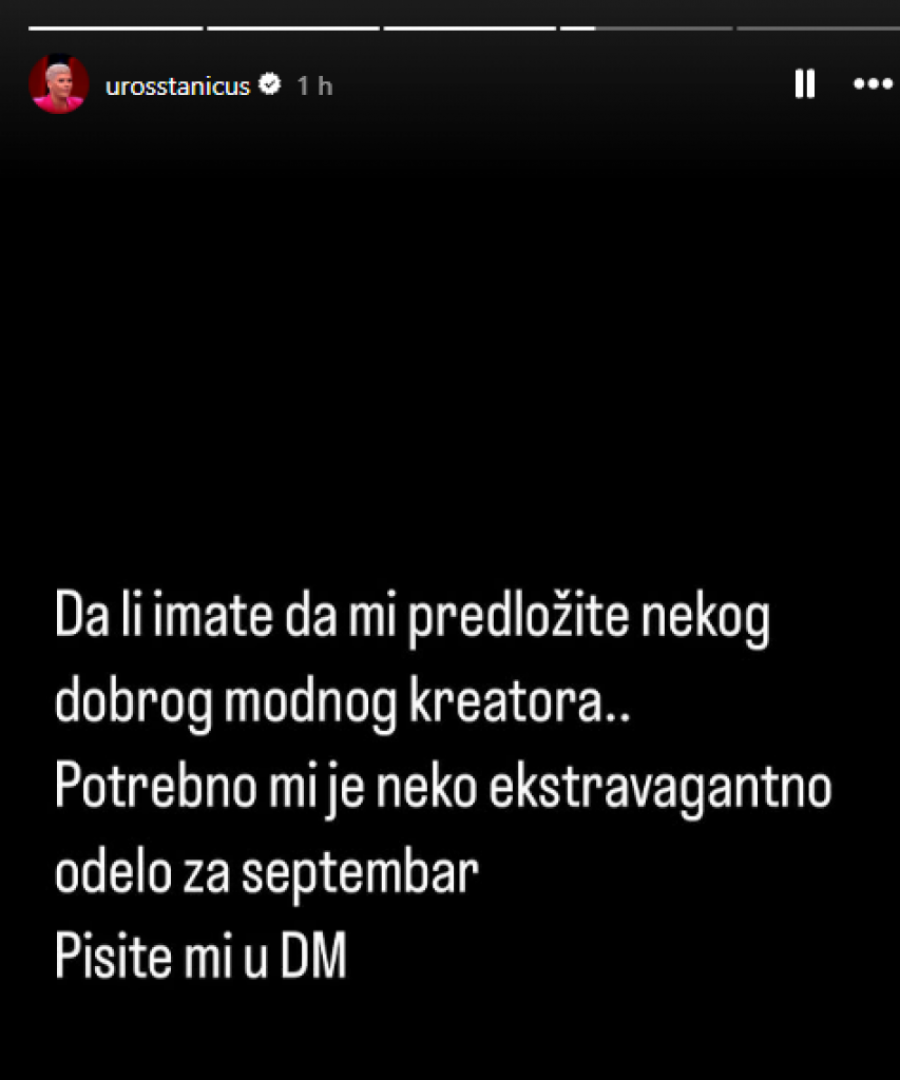
Task: Open urosstanicus profile picture
Action: [58, 84]
